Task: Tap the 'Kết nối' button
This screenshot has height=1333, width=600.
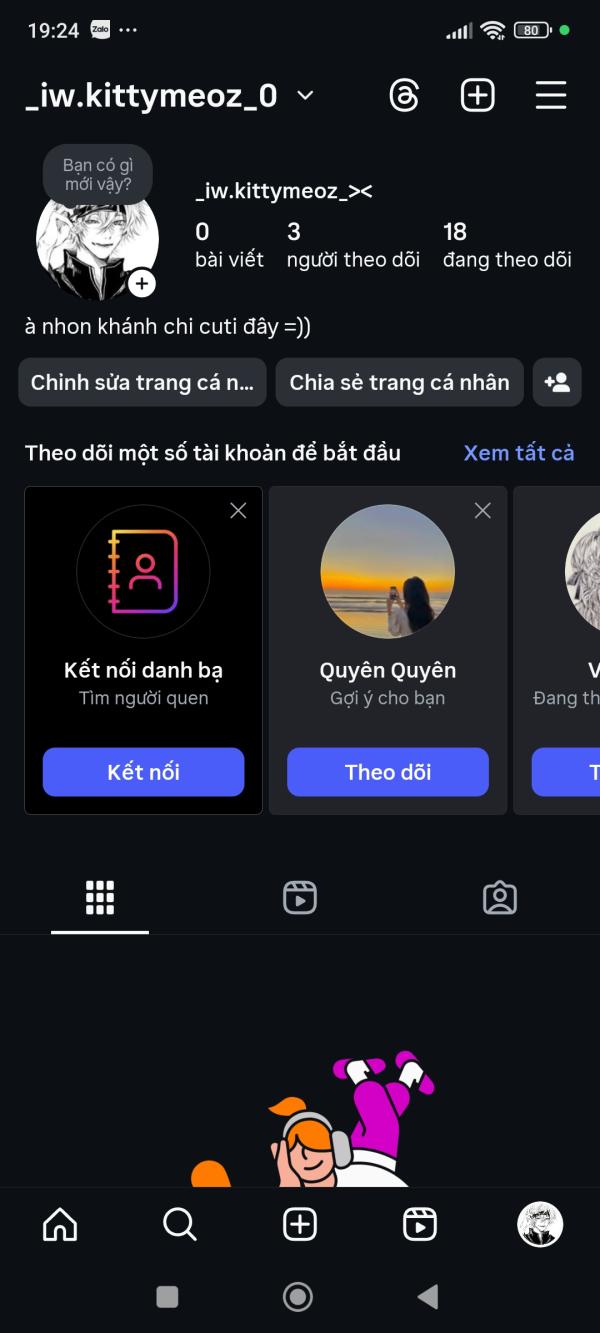Action: click(143, 772)
